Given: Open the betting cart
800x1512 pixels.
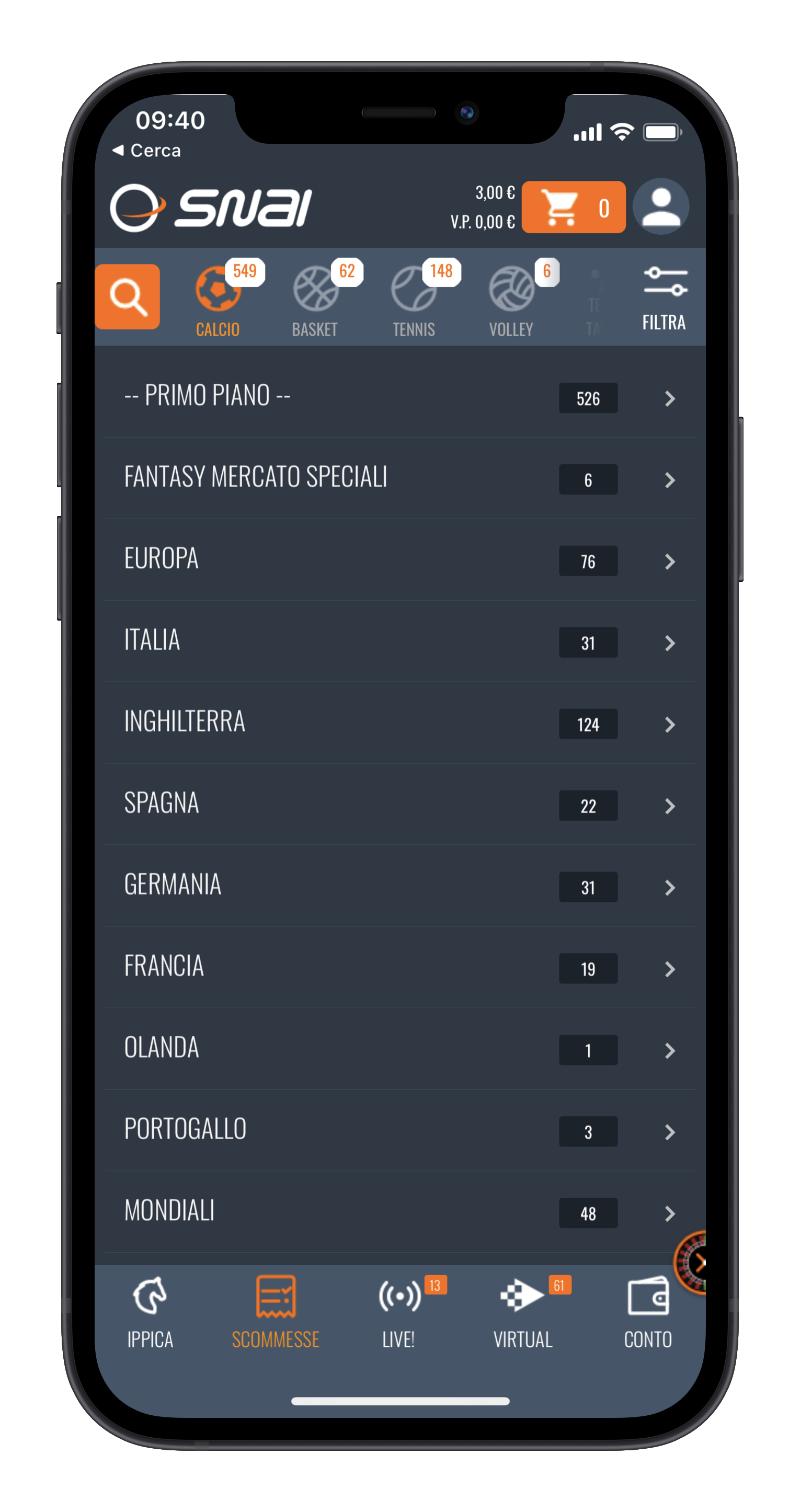Looking at the screenshot, I should coord(573,208).
